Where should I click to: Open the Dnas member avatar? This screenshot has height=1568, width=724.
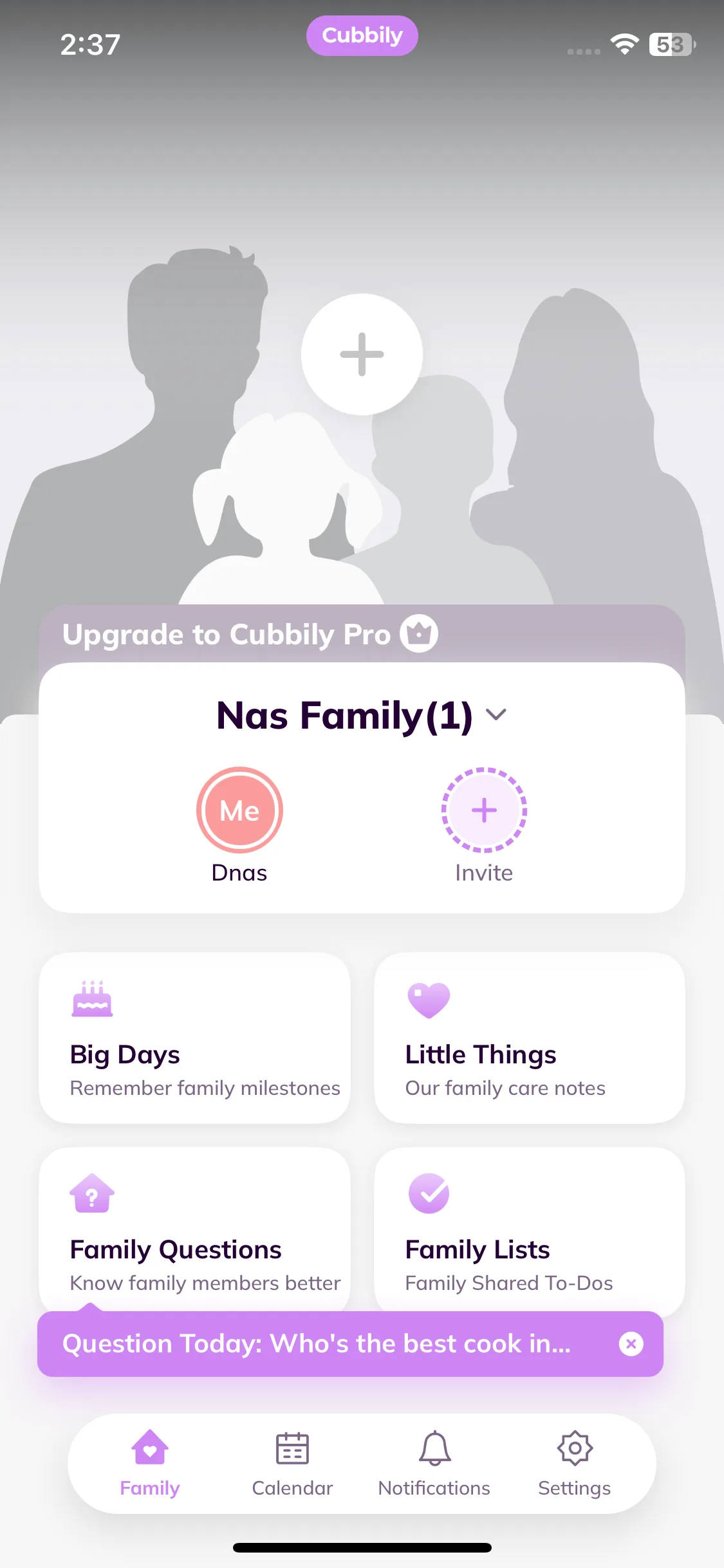(x=239, y=810)
